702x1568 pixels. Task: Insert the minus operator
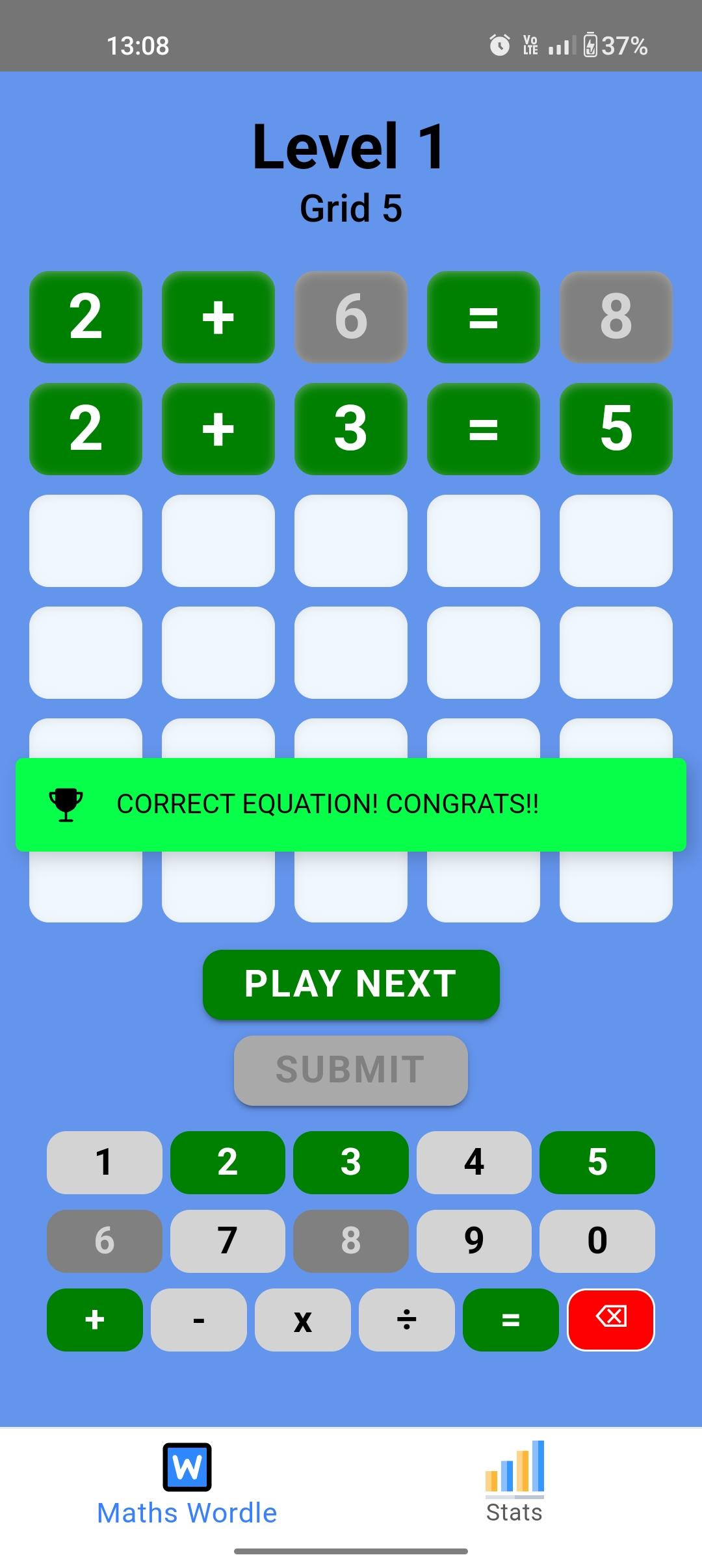(x=199, y=1320)
